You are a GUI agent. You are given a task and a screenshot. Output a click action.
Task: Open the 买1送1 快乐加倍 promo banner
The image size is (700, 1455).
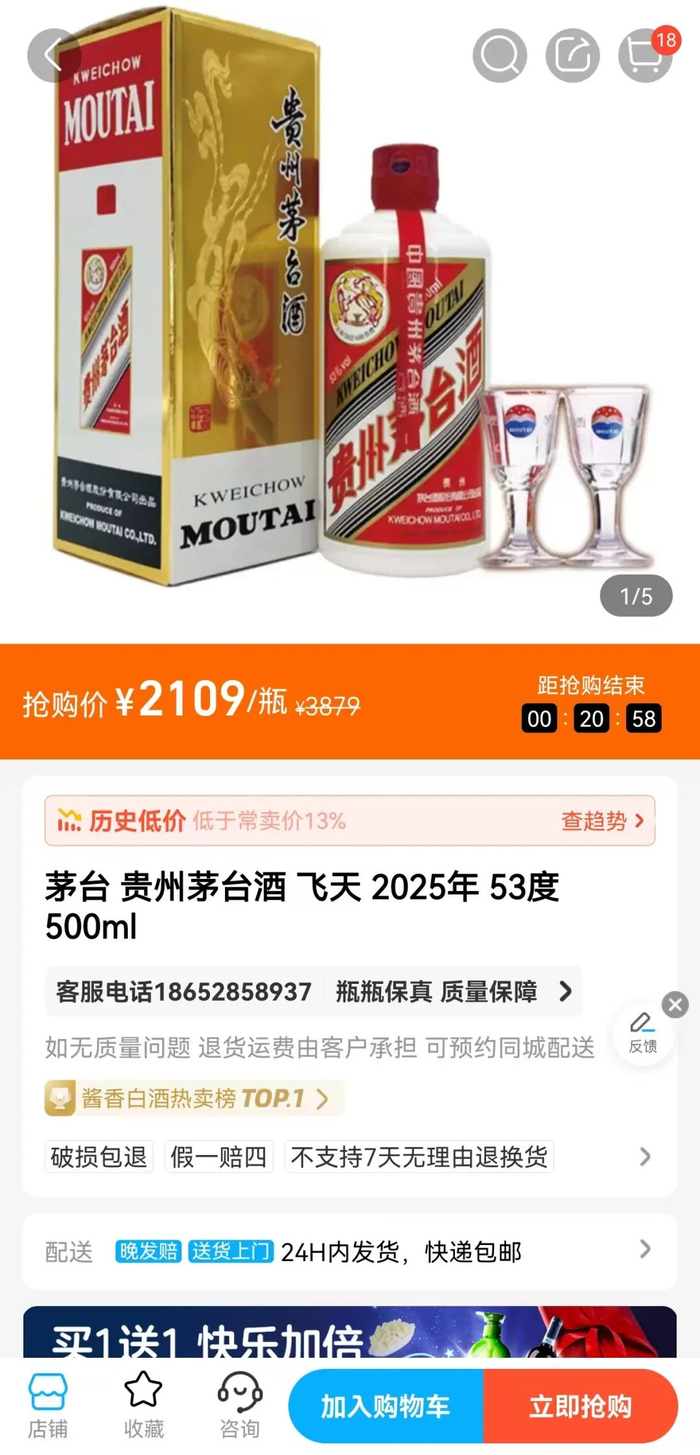coord(350,1331)
